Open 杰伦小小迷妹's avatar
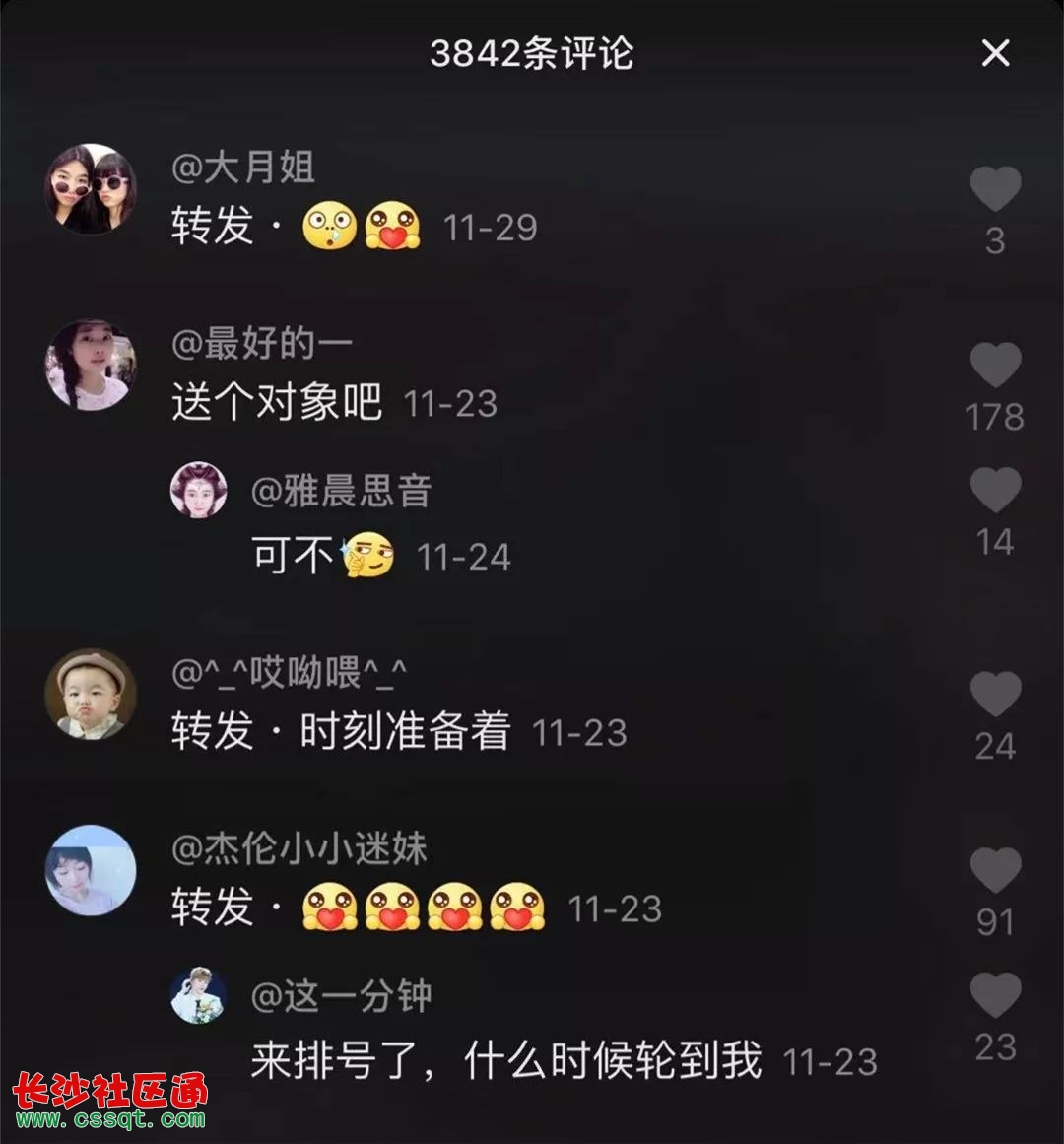 [x=91, y=870]
